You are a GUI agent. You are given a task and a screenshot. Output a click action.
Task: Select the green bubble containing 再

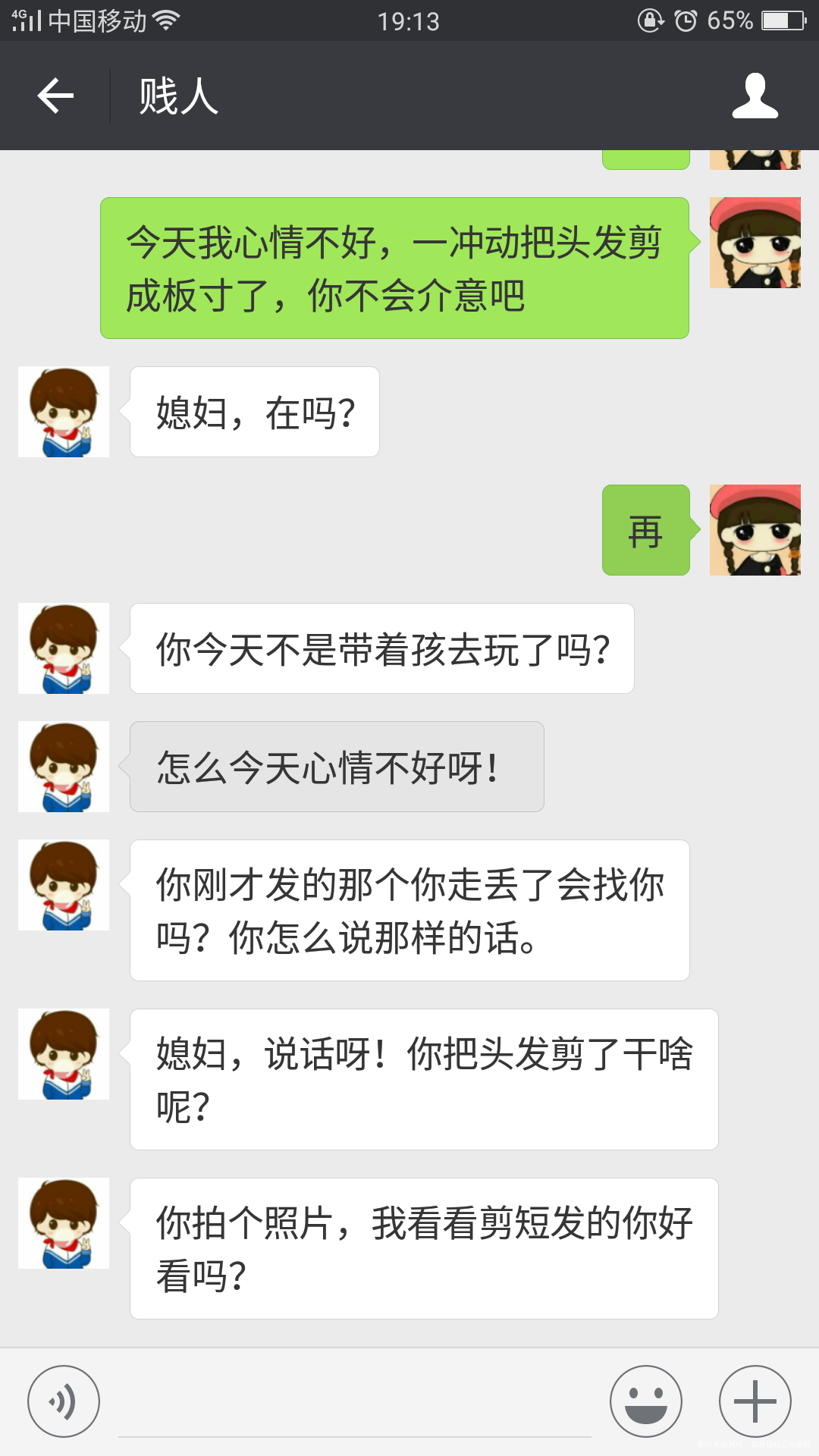coord(645,530)
